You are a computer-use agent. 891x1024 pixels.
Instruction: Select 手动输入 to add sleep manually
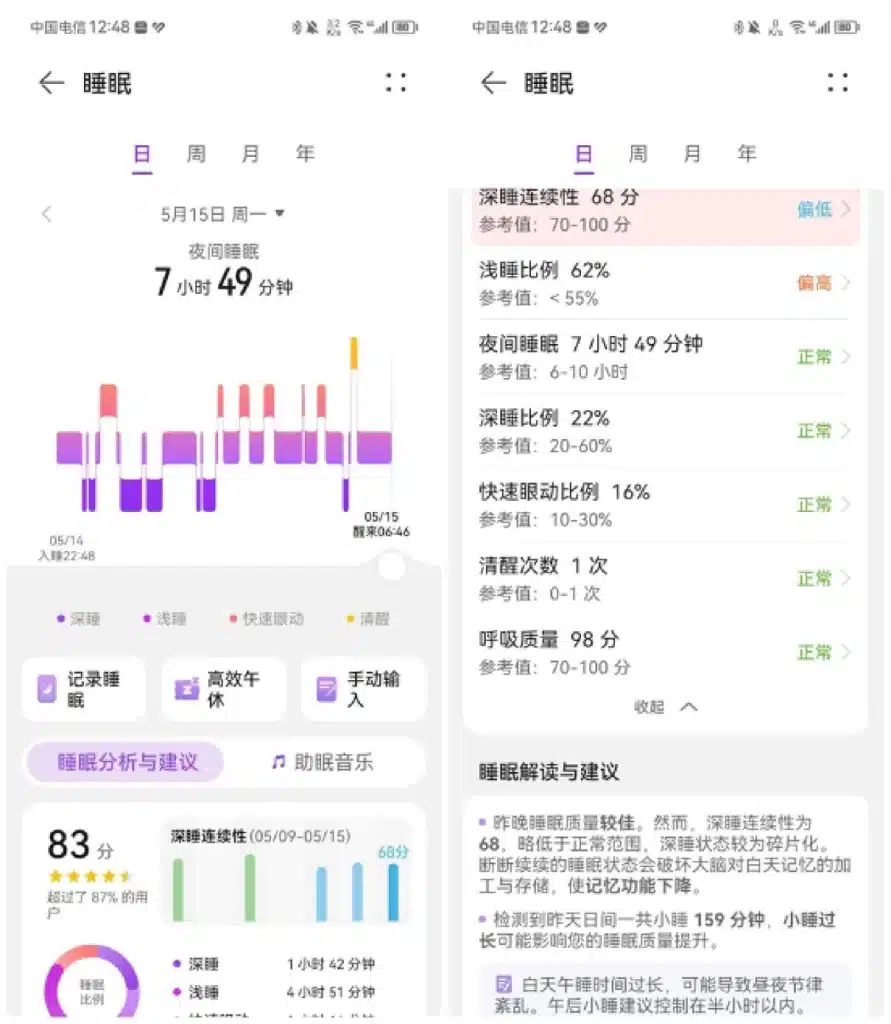363,689
